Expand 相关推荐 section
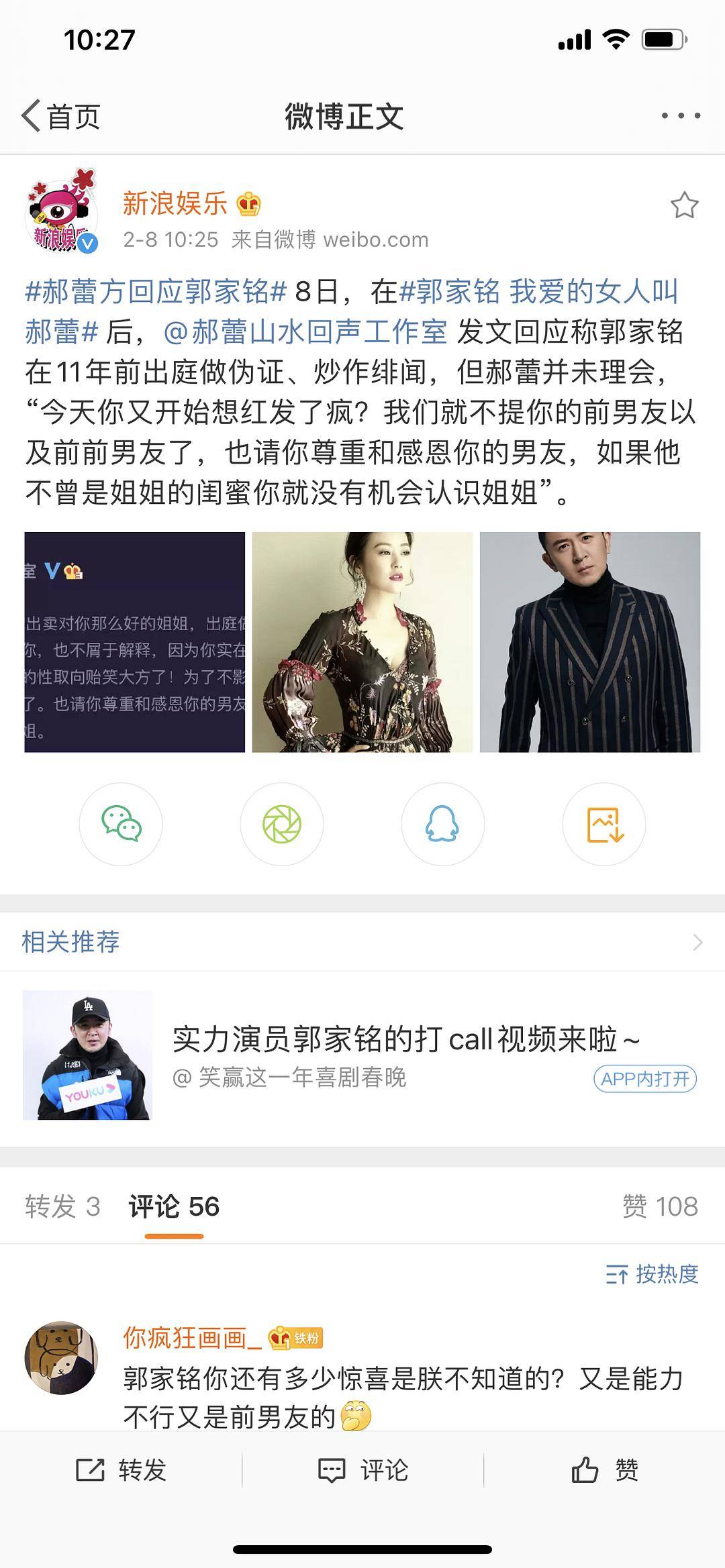725x1568 pixels. point(697,942)
